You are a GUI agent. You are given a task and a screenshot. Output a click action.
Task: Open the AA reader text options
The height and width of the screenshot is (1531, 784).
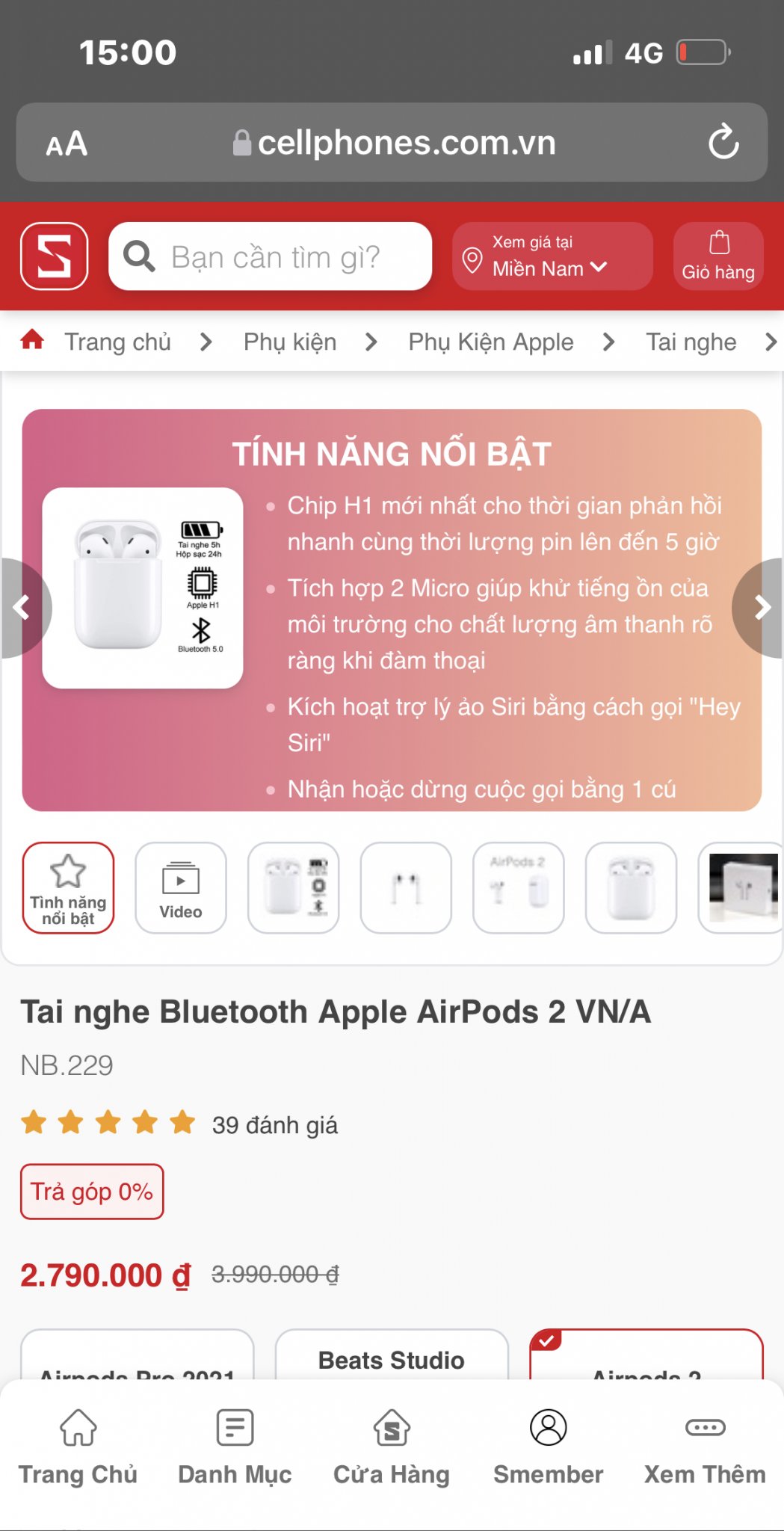(x=67, y=144)
